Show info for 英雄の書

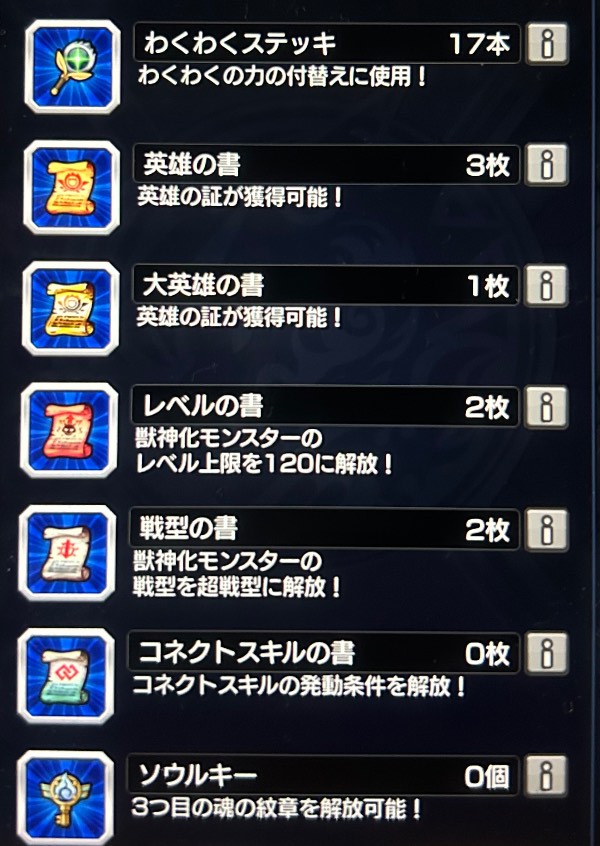(547, 165)
